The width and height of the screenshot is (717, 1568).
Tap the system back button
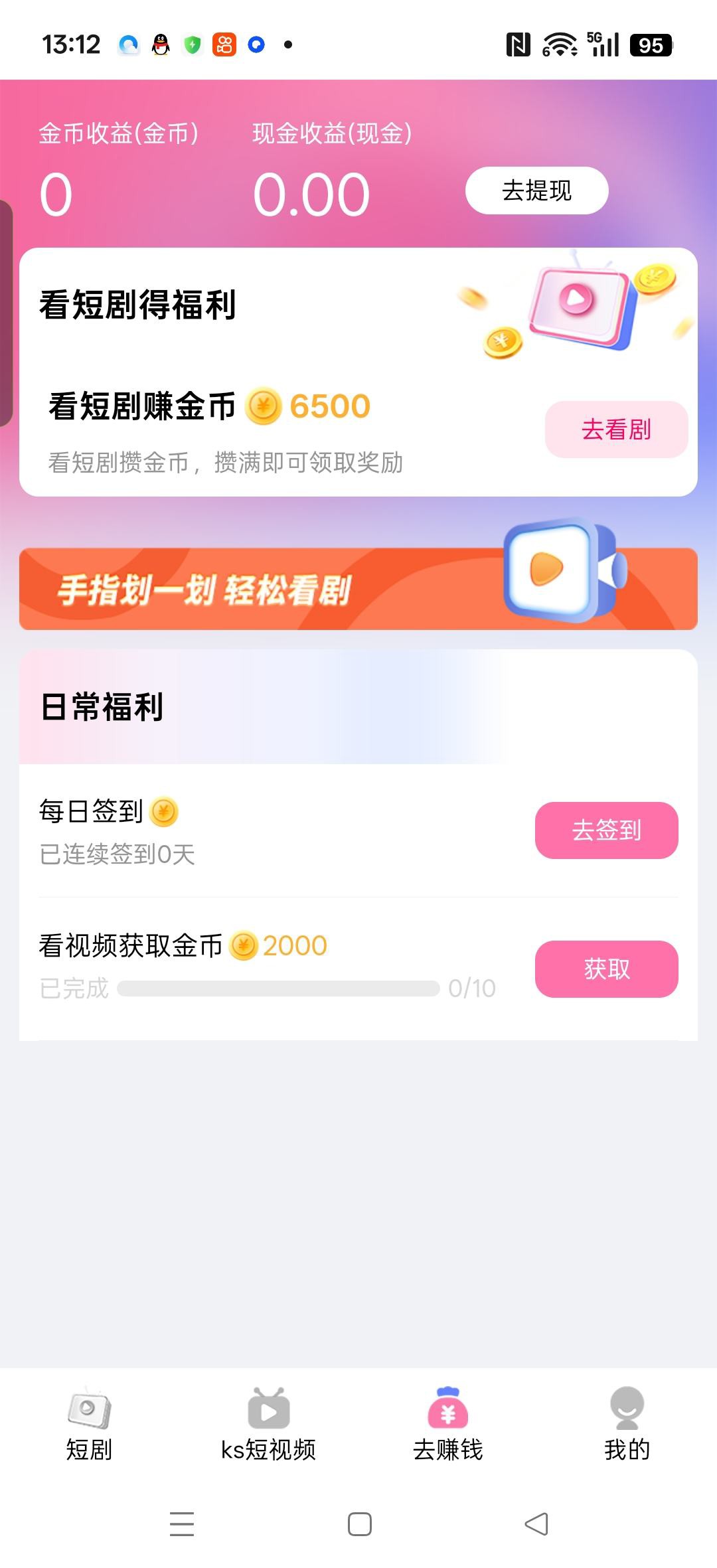(536, 1524)
